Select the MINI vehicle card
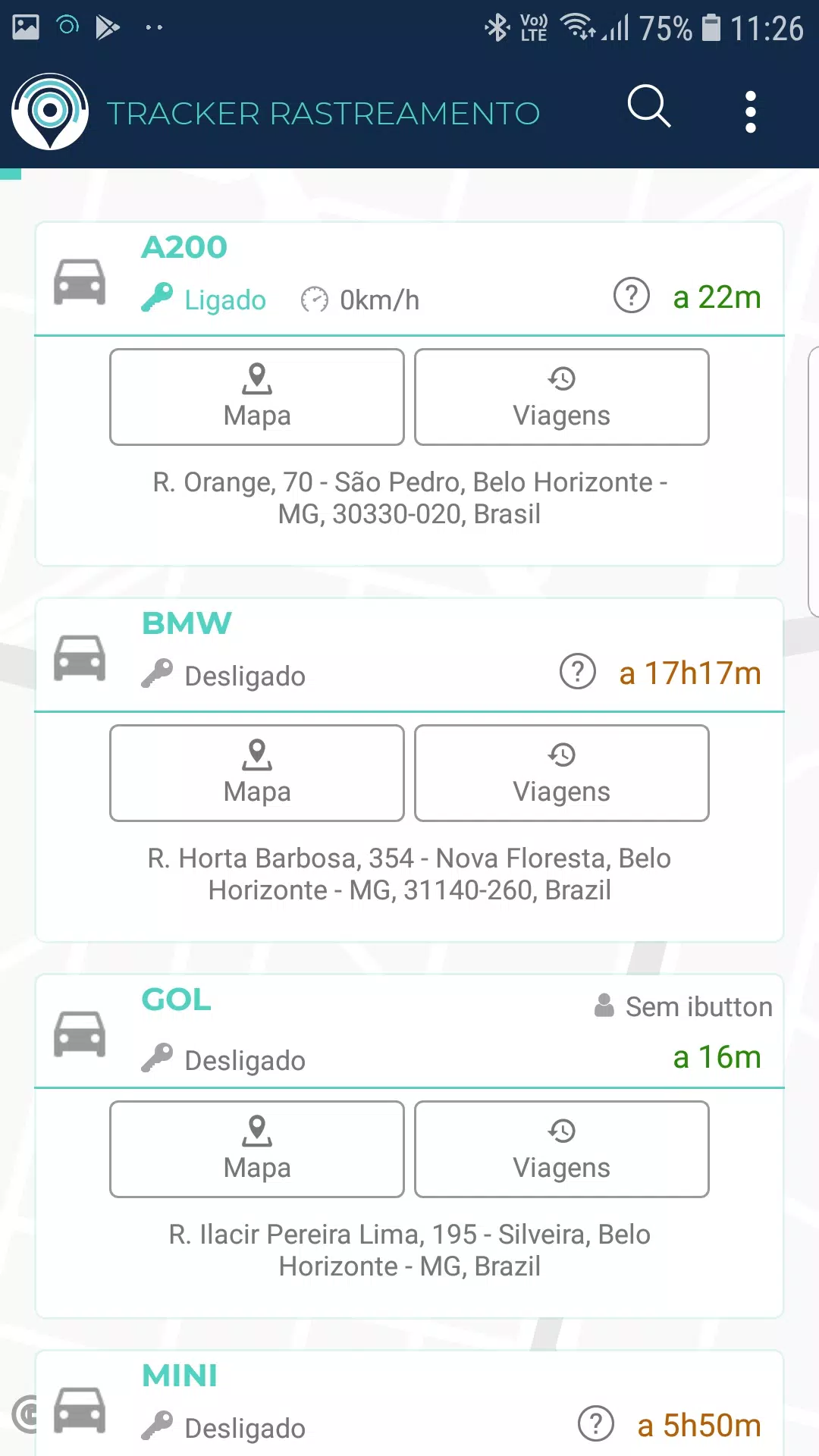Screen dimensions: 819x1456 pyautogui.click(x=379, y=1403)
